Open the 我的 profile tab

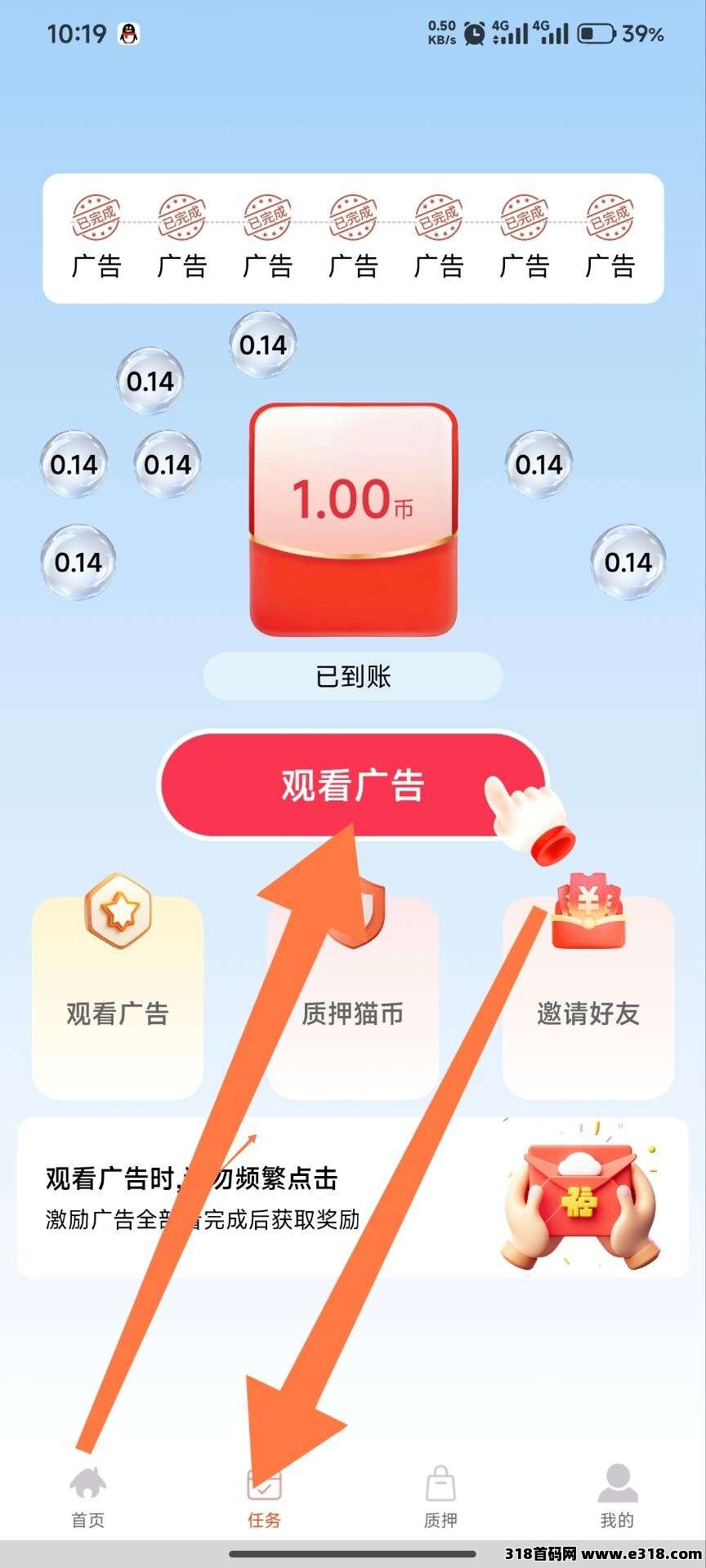point(617,1496)
